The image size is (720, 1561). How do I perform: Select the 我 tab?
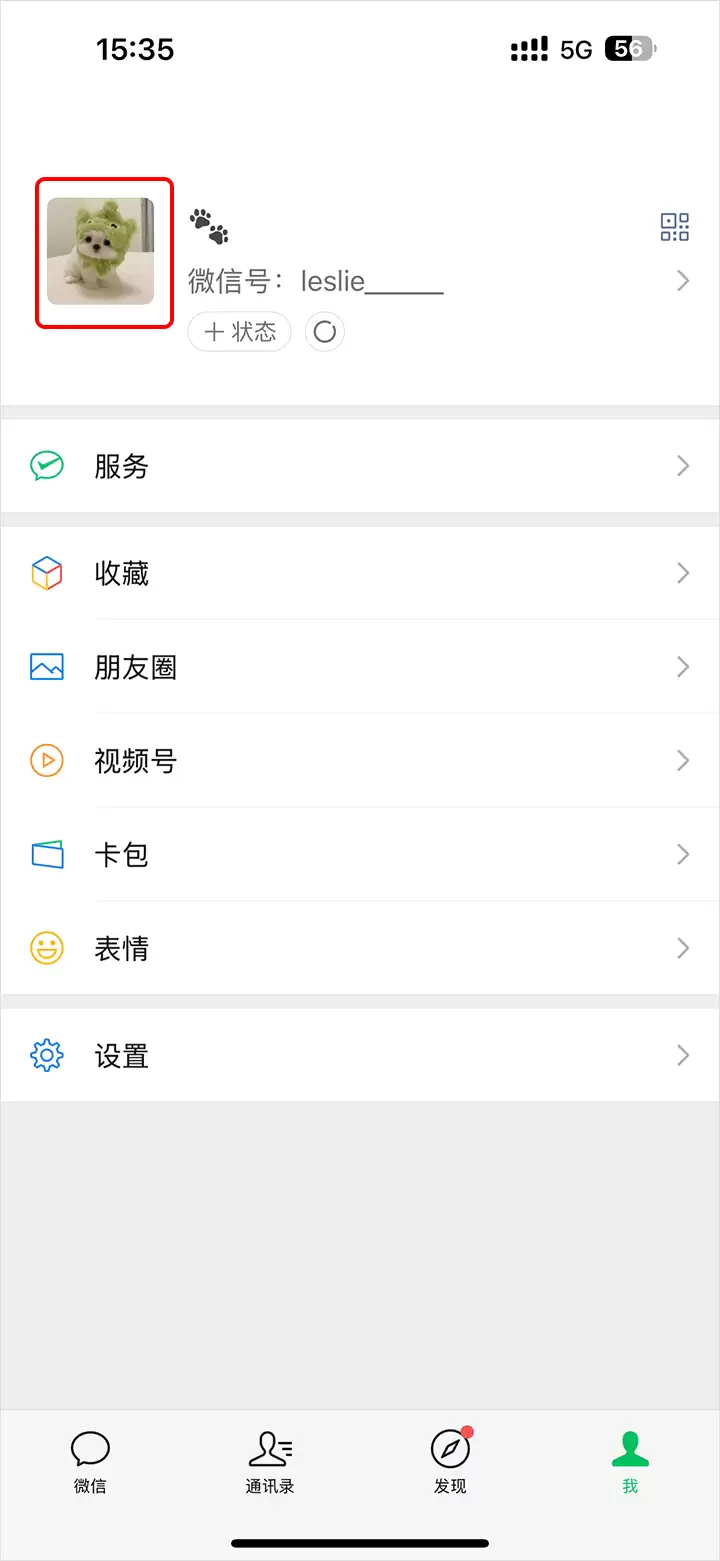(630, 1461)
